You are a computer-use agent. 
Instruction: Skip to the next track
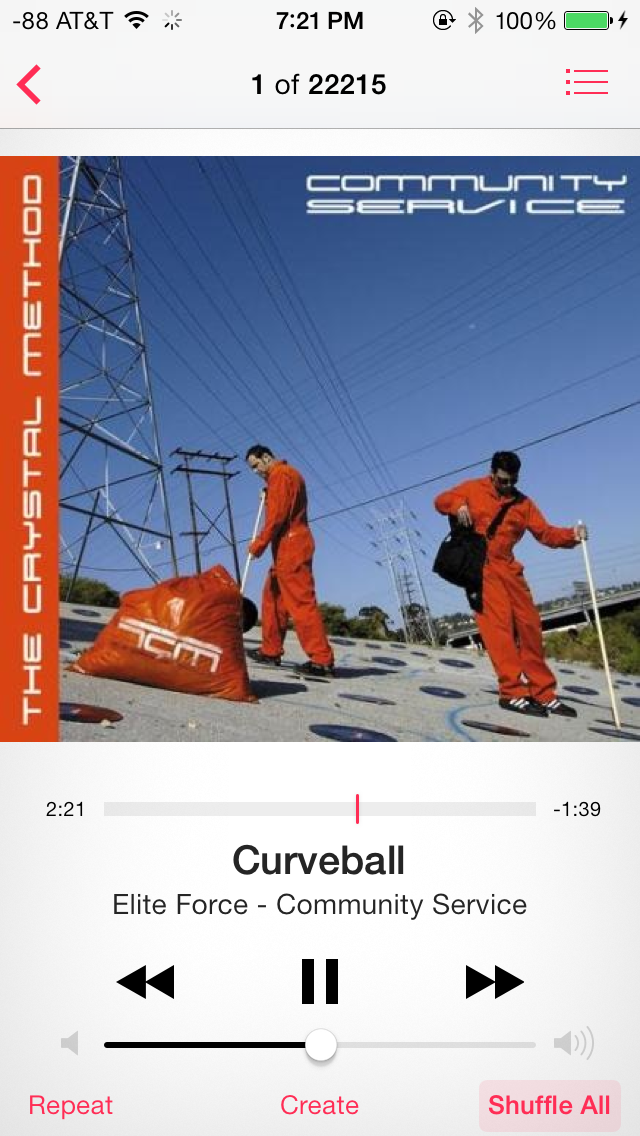[494, 982]
